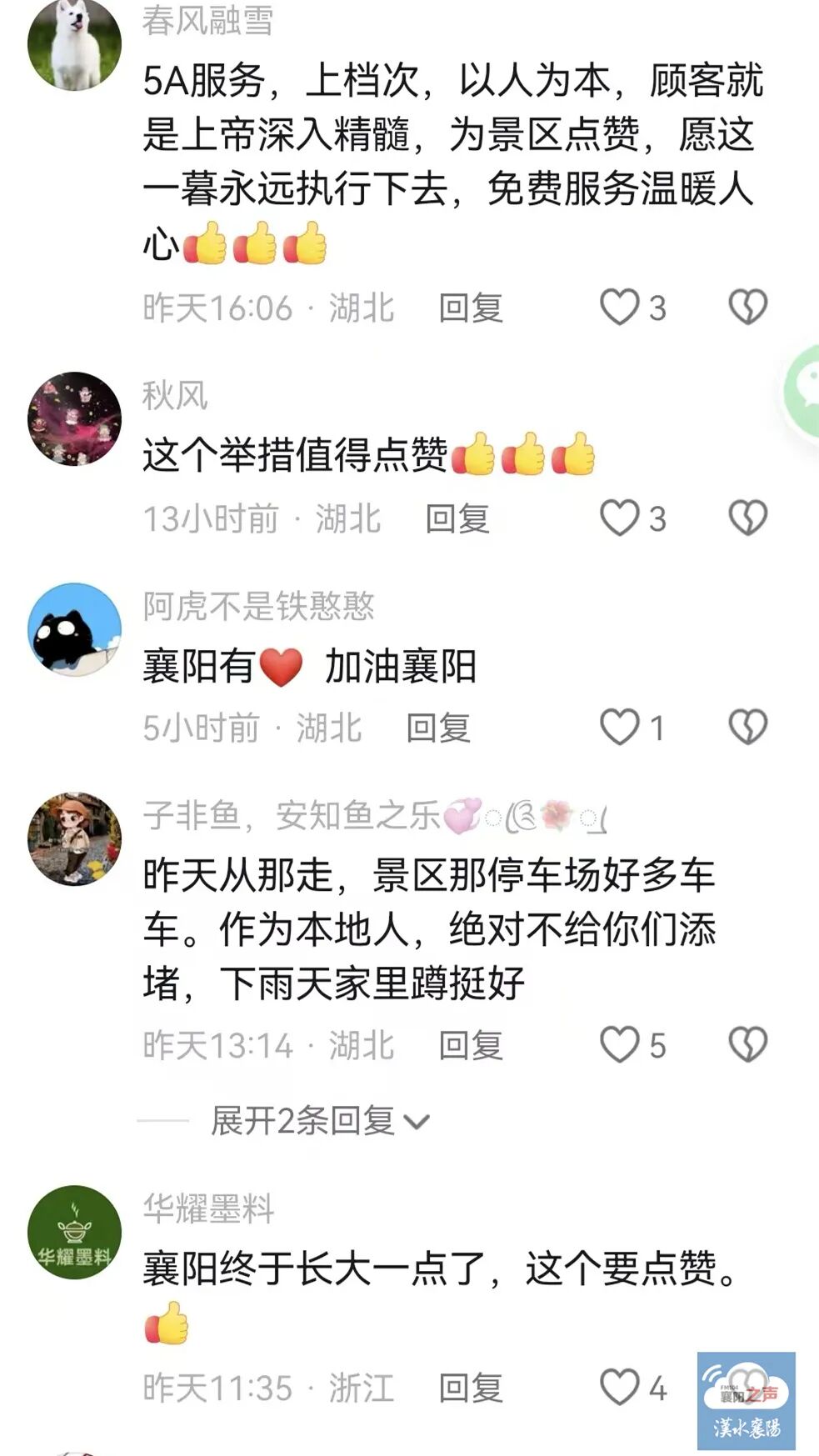Screen dimensions: 819x1456
Task: Dislike 春风融雪's comment
Action: pos(747,308)
